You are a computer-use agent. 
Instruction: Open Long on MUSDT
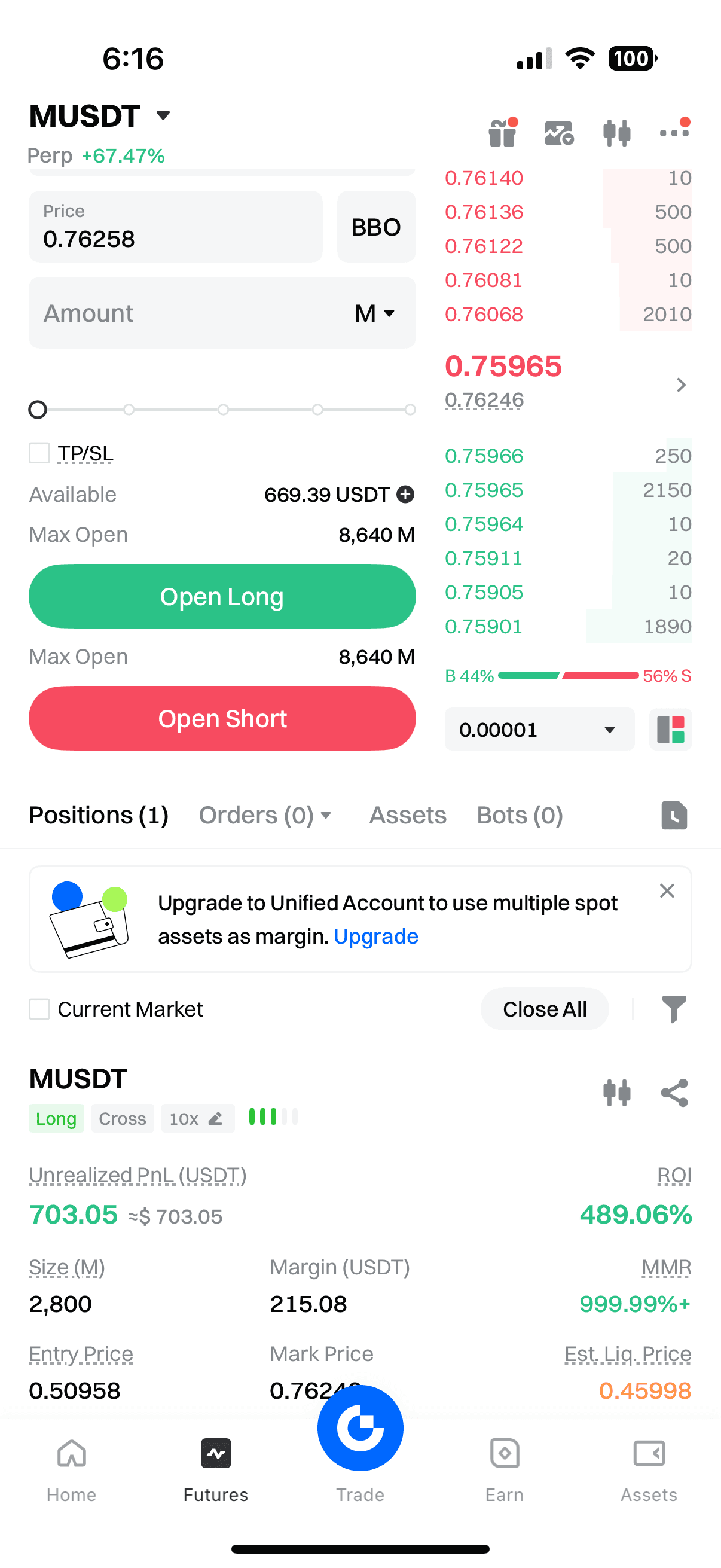(222, 597)
